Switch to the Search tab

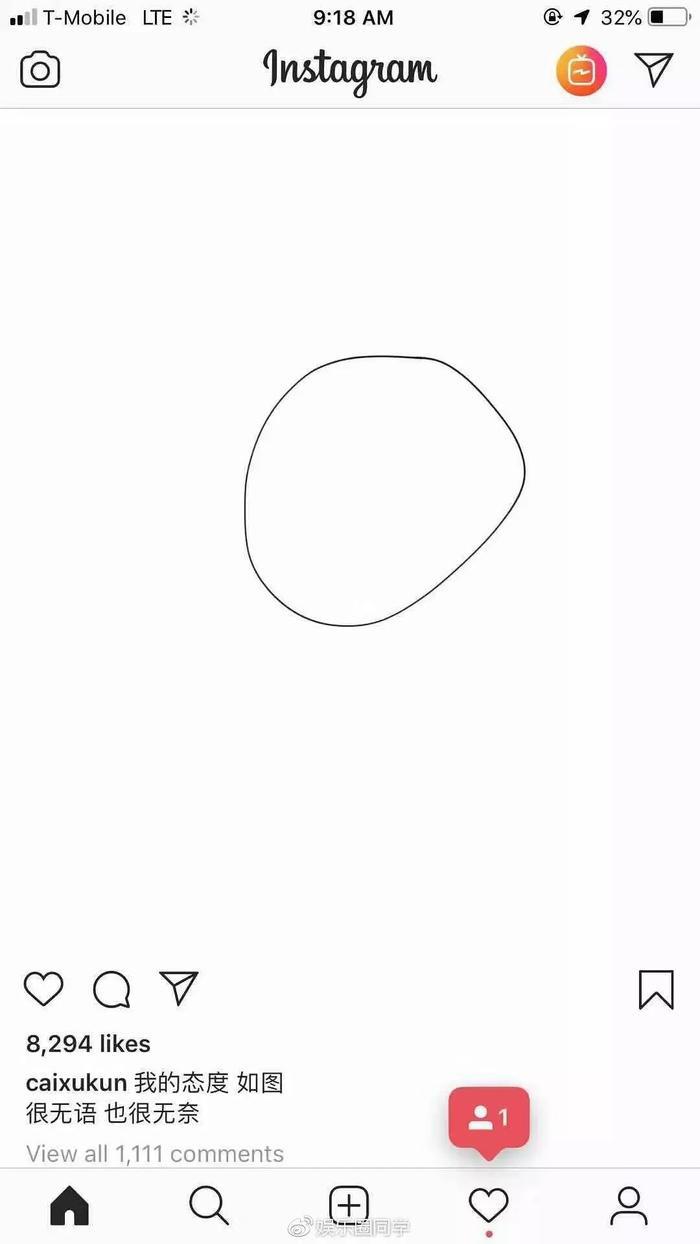[x=209, y=1206]
